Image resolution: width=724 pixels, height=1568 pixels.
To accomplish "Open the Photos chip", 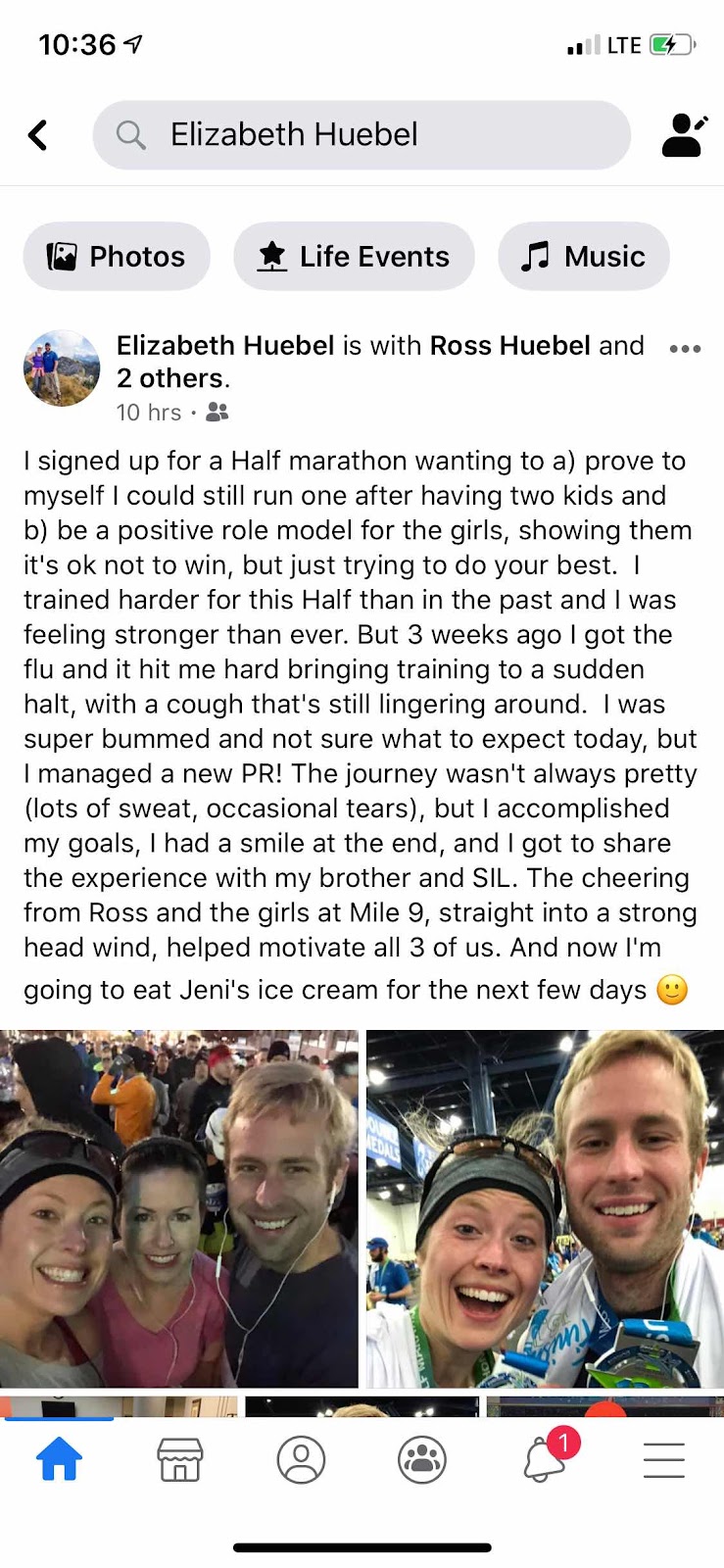I will tap(117, 257).
